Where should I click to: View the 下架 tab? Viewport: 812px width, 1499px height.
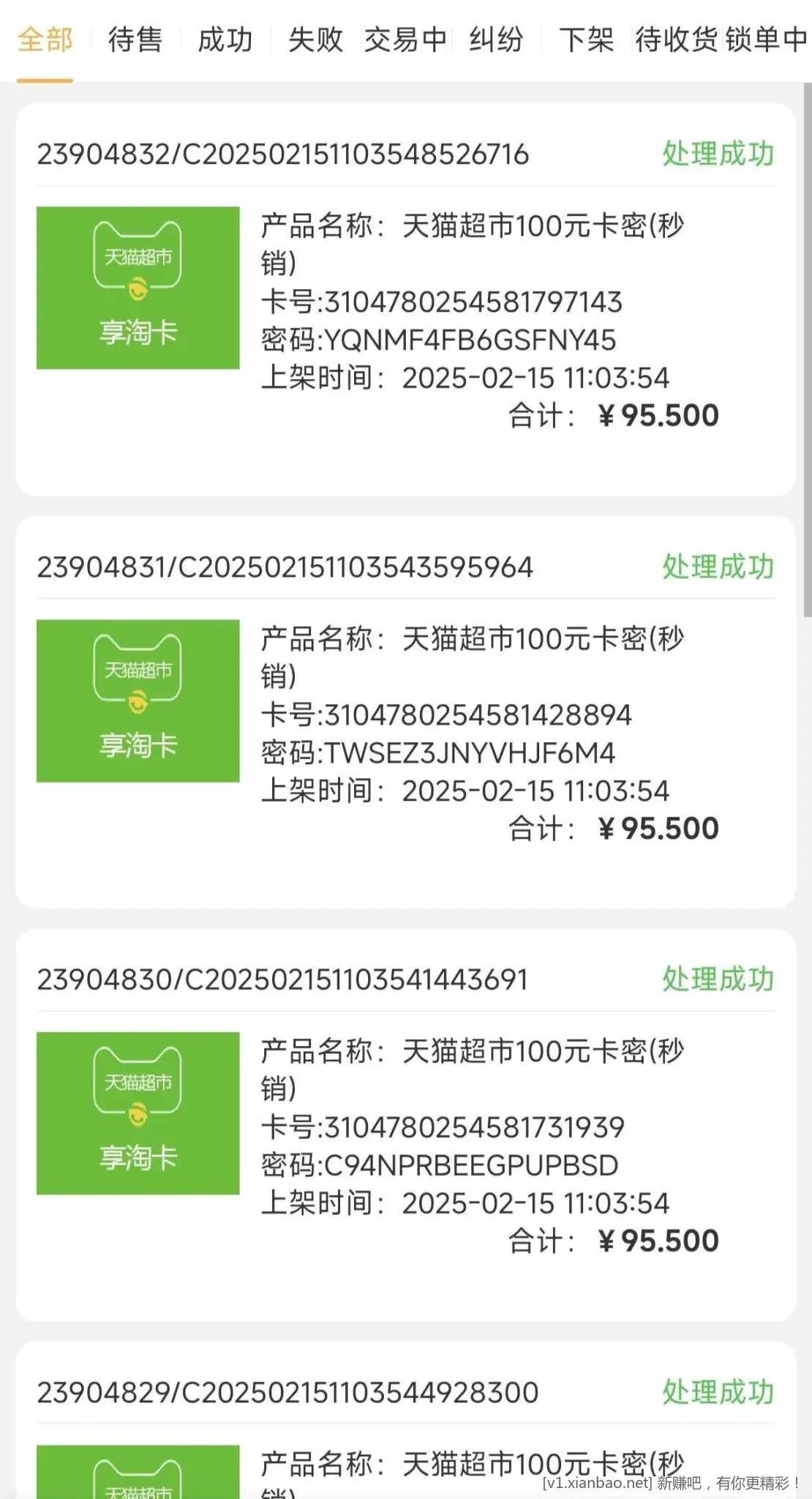587,40
